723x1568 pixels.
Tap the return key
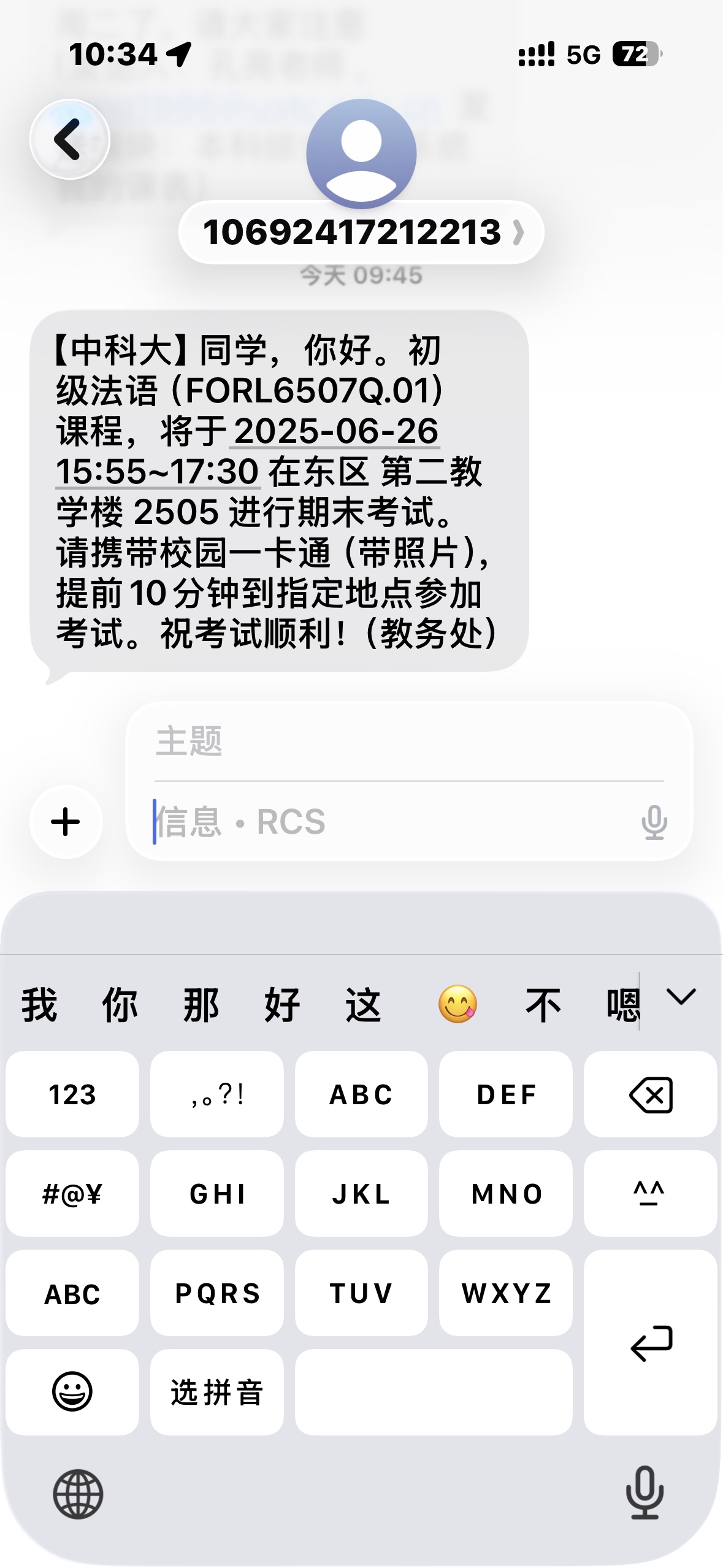pos(650,1342)
